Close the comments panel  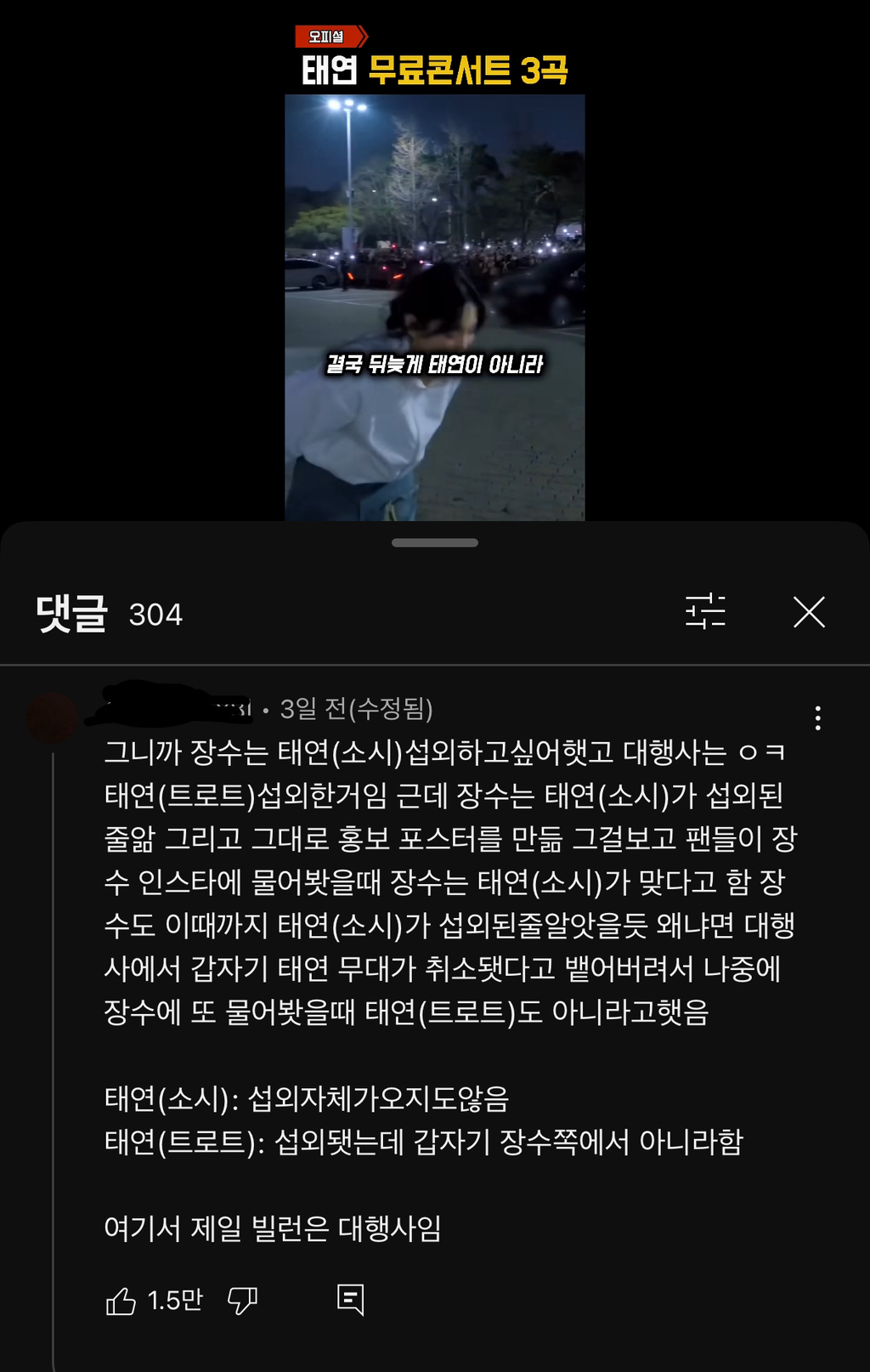pos(809,612)
